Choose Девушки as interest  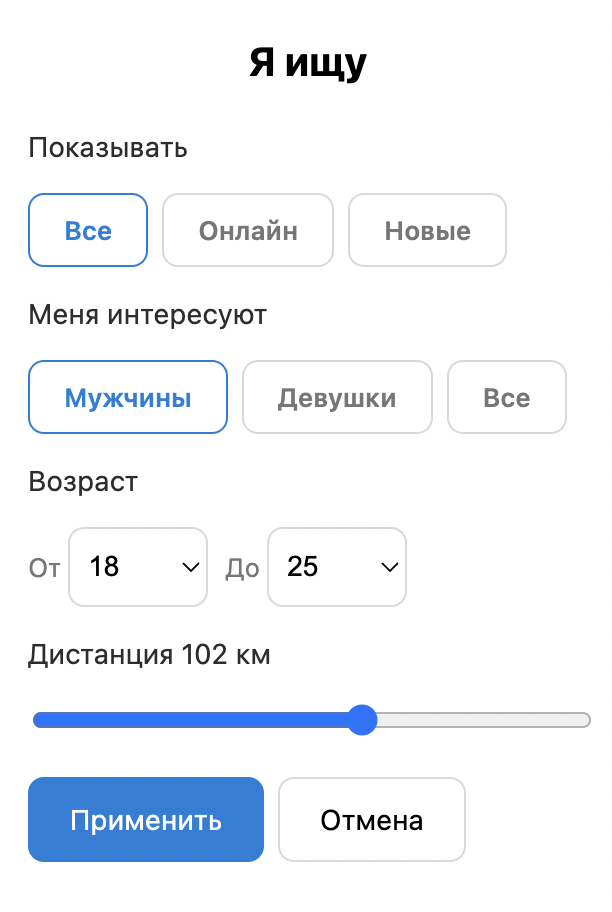pyautogui.click(x=337, y=398)
